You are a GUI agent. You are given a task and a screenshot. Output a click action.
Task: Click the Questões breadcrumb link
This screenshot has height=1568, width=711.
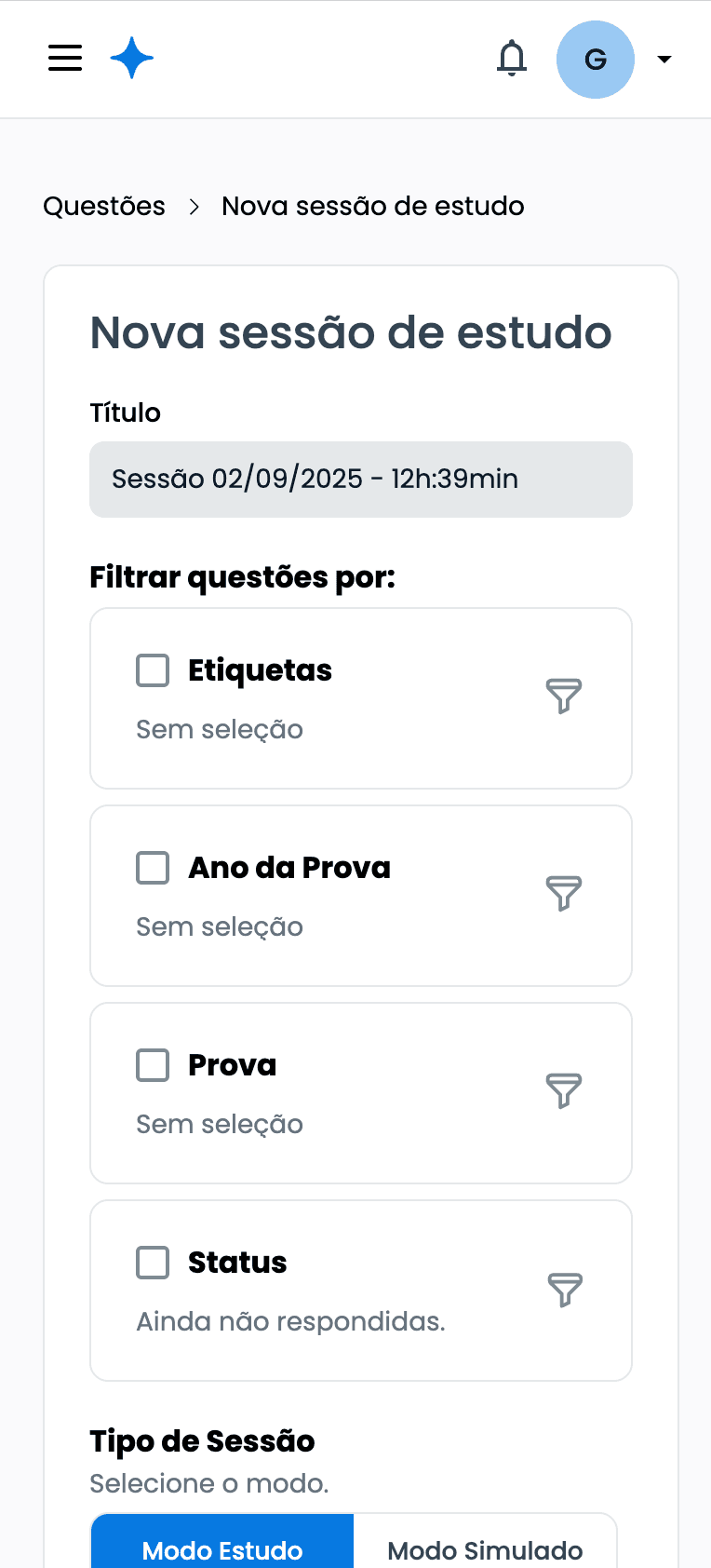pos(103,205)
